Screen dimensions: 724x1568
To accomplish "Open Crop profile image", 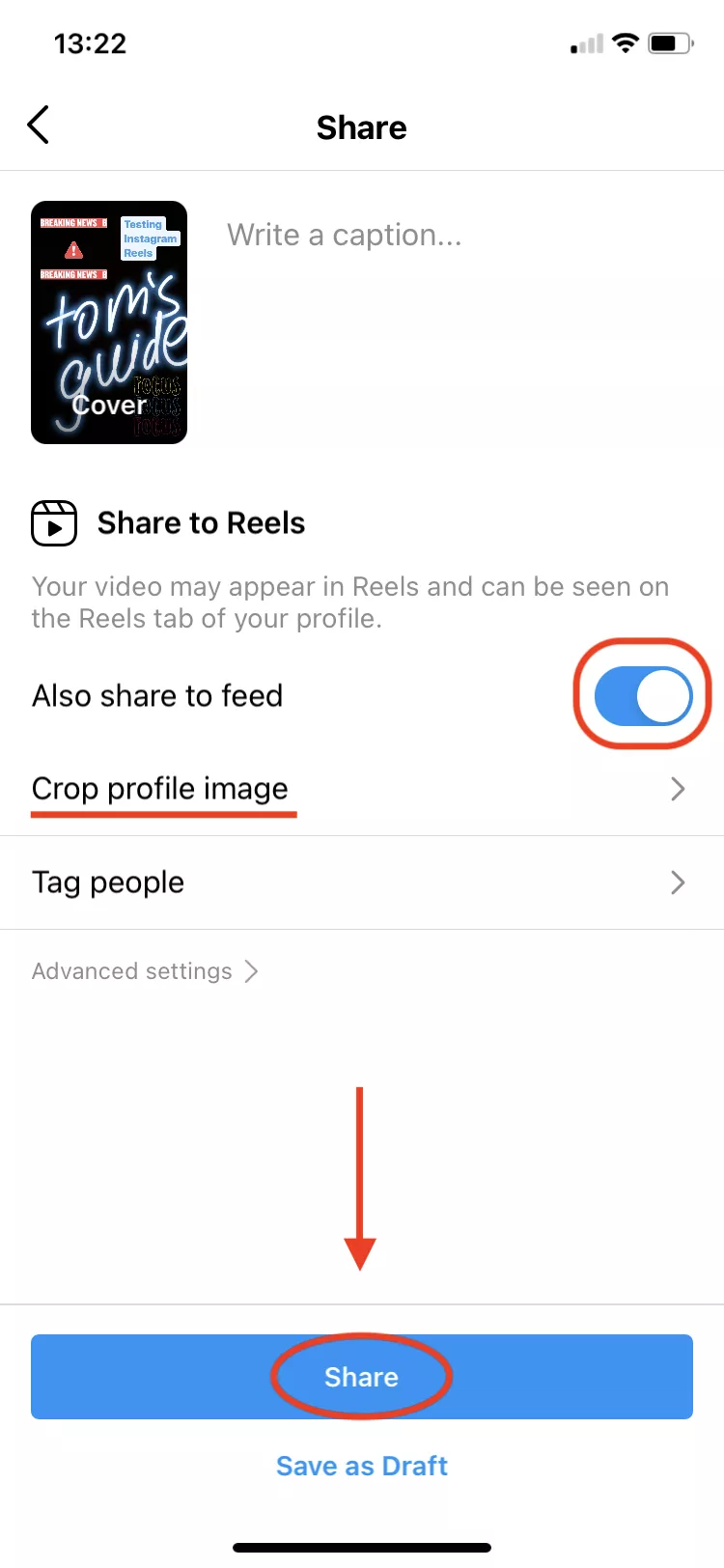I will coord(362,789).
